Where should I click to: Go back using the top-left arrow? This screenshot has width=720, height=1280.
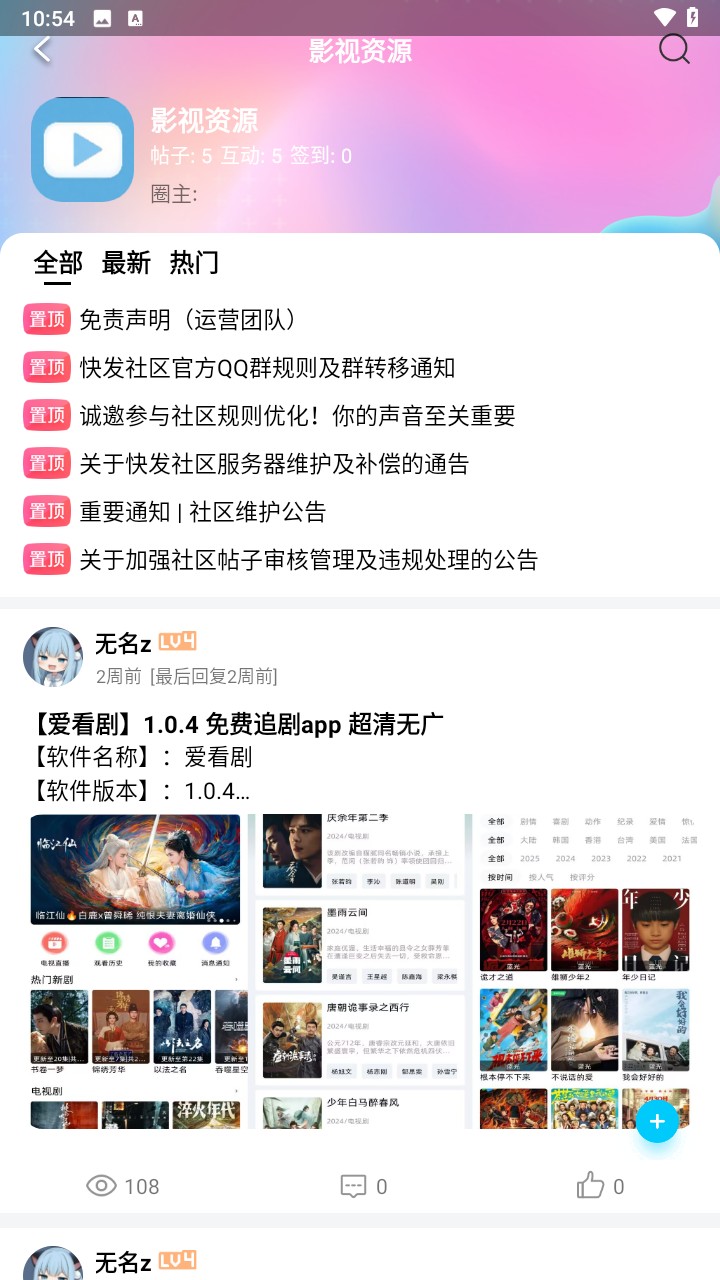(x=42, y=49)
